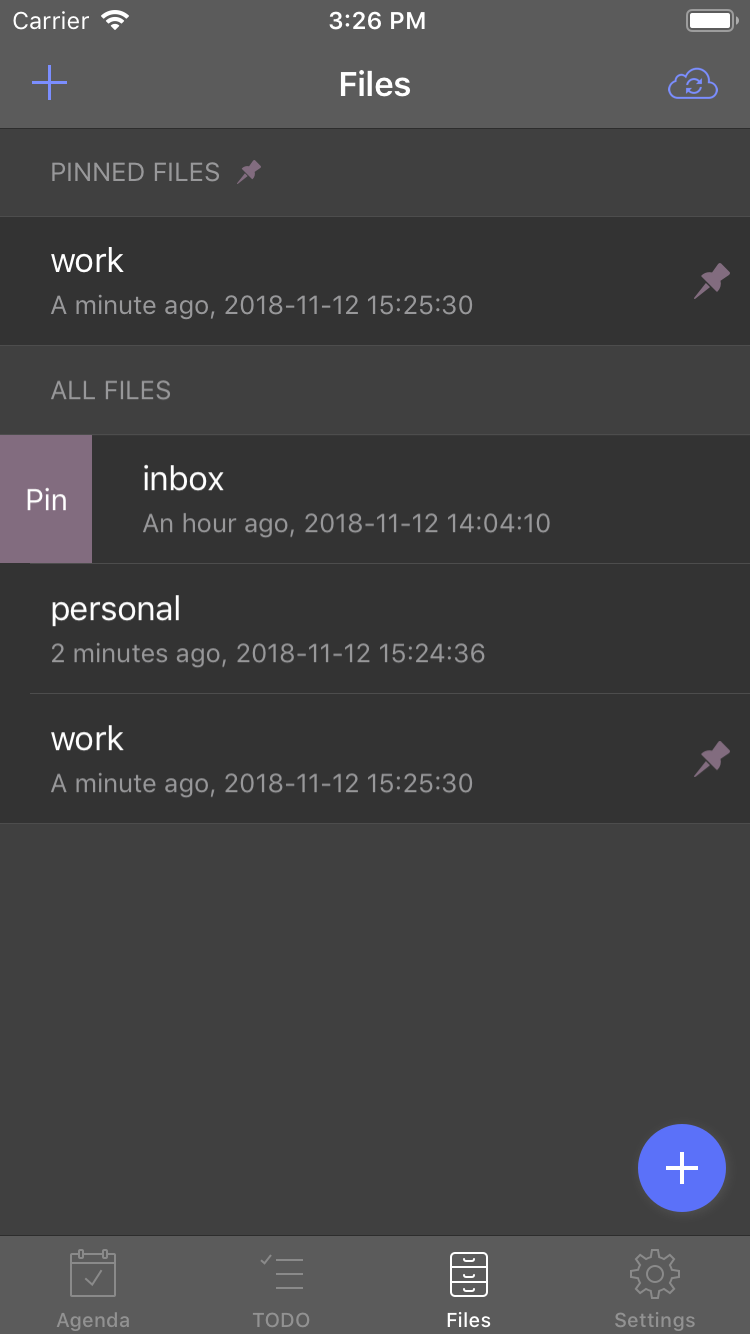Screen dimensions: 750x1334
Task: Open the Settings tab
Action: tap(655, 1288)
